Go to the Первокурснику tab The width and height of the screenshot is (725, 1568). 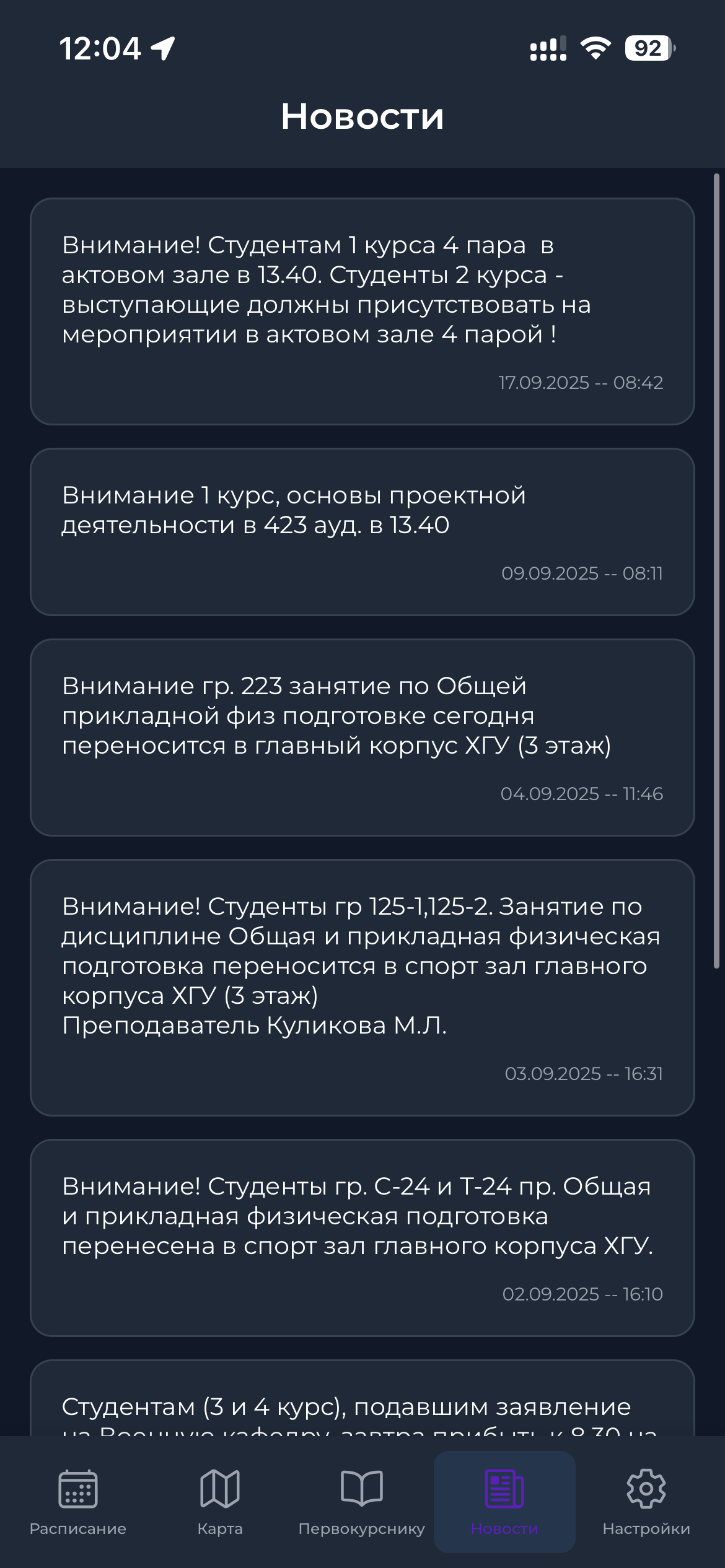(362, 1501)
